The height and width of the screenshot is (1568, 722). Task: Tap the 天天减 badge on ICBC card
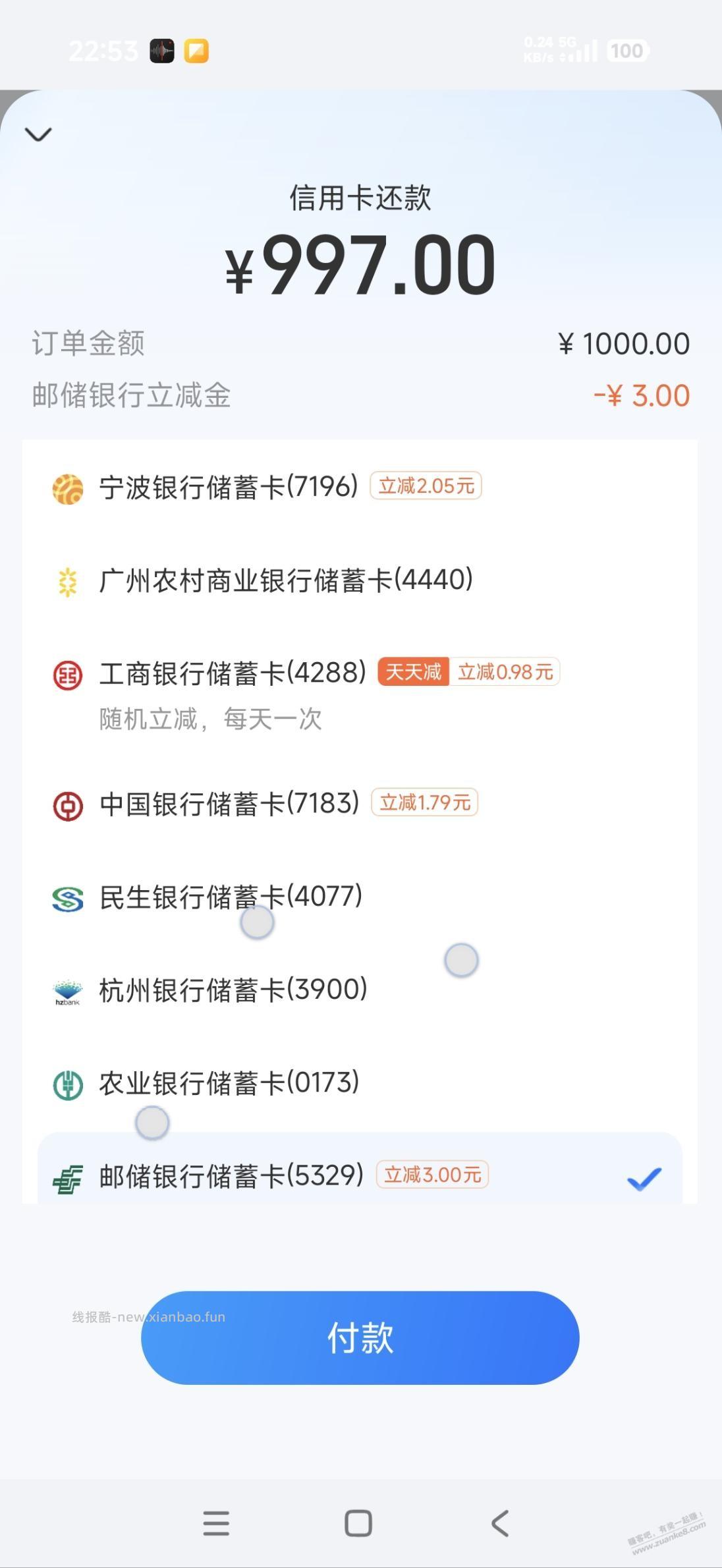(413, 673)
